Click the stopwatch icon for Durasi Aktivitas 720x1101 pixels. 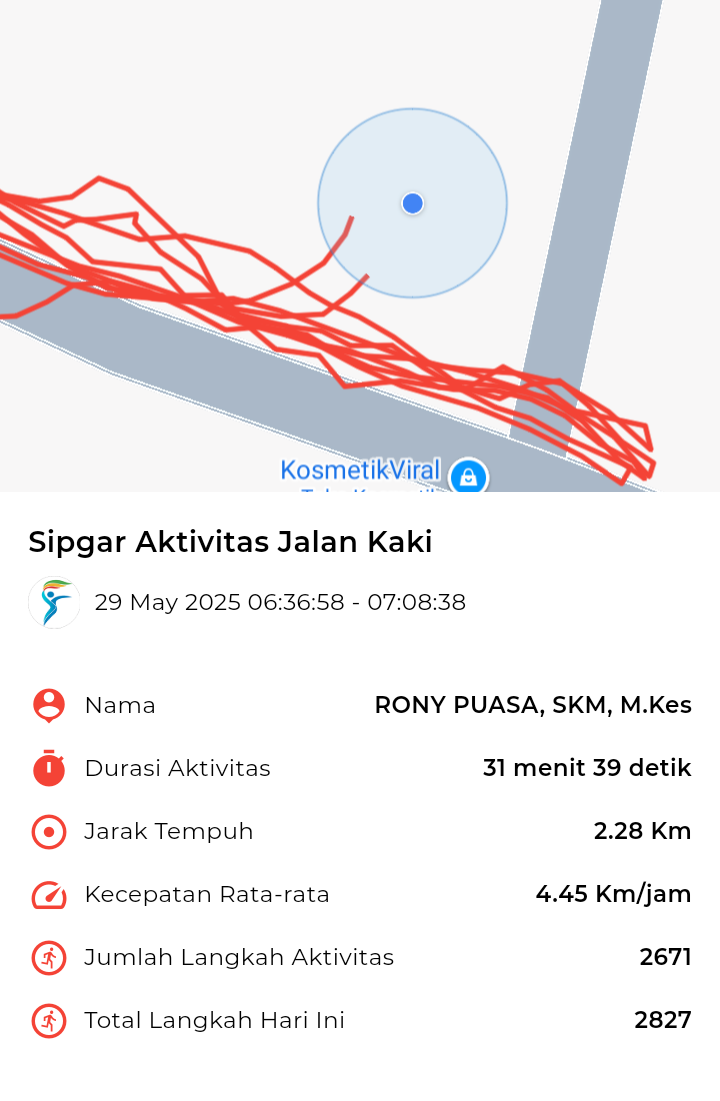point(48,768)
